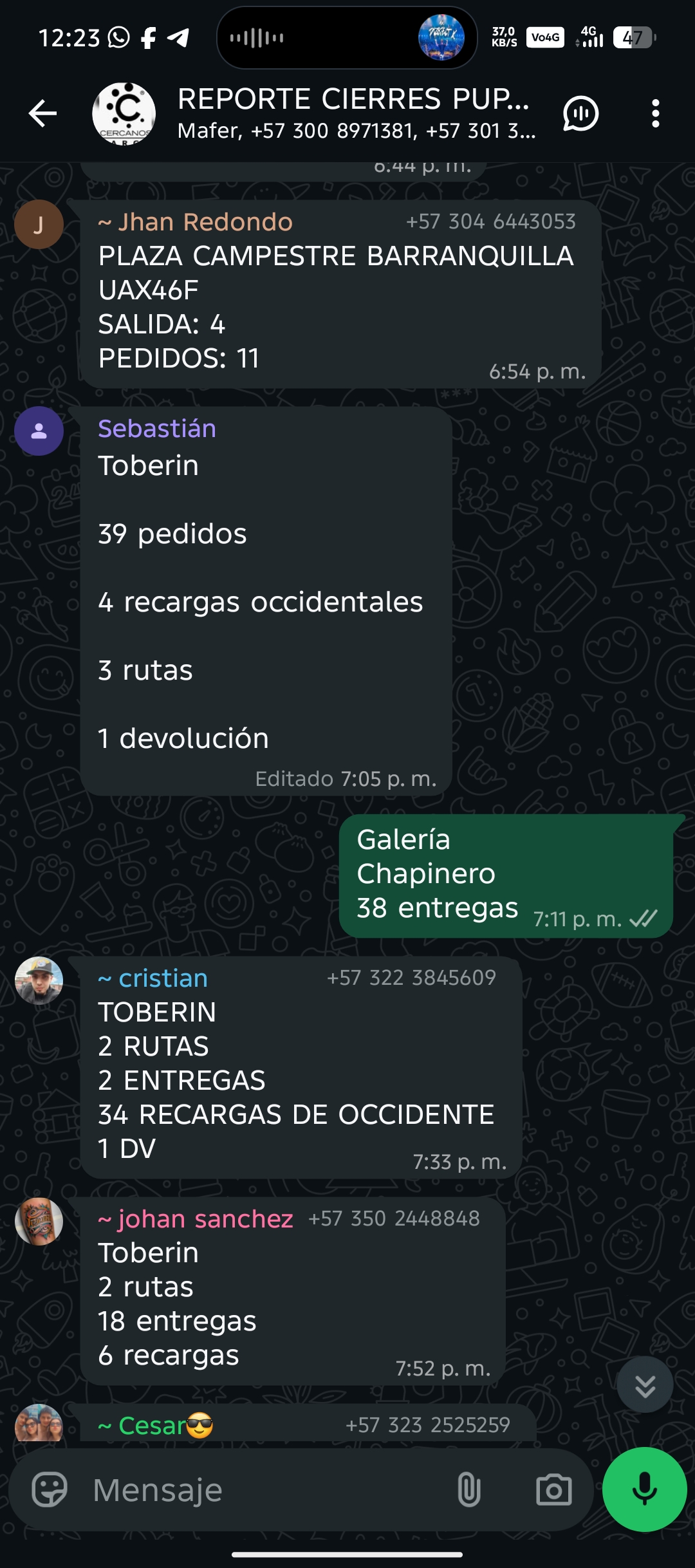Open Jhan Redondo's profile avatar
The width and height of the screenshot is (695, 1568).
39,225
